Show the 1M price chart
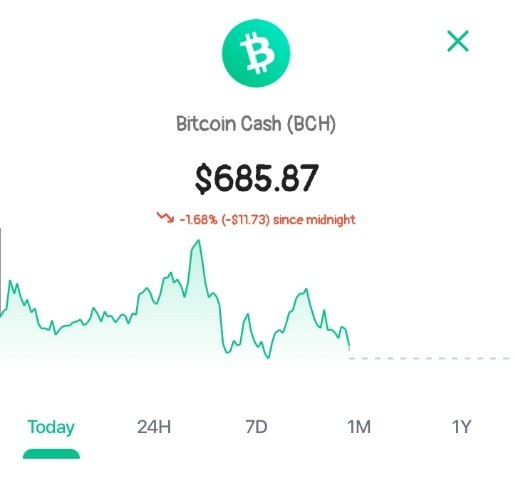The width and height of the screenshot is (513, 491). (x=359, y=427)
